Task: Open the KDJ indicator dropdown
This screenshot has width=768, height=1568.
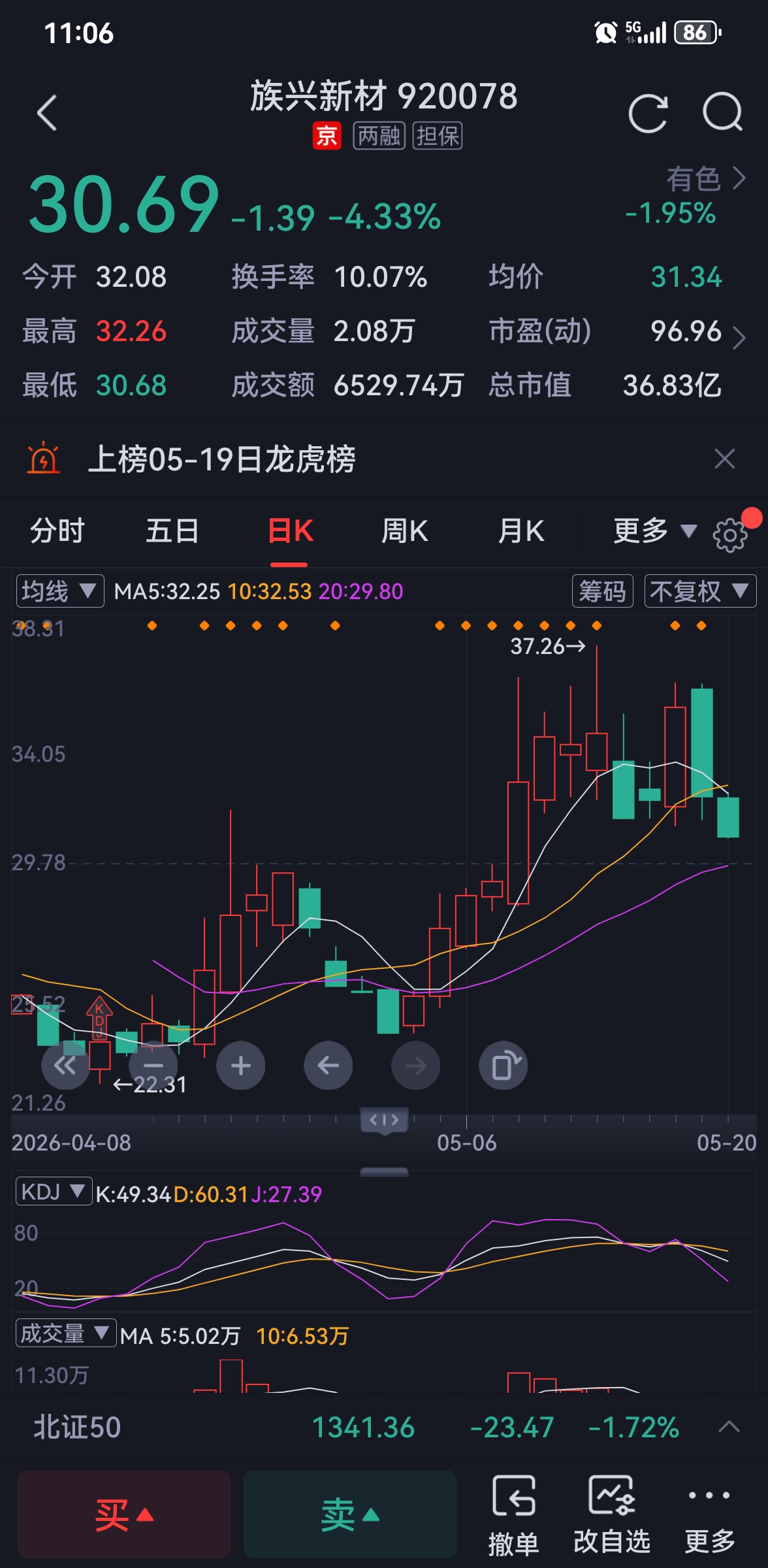Action: pyautogui.click(x=54, y=1192)
